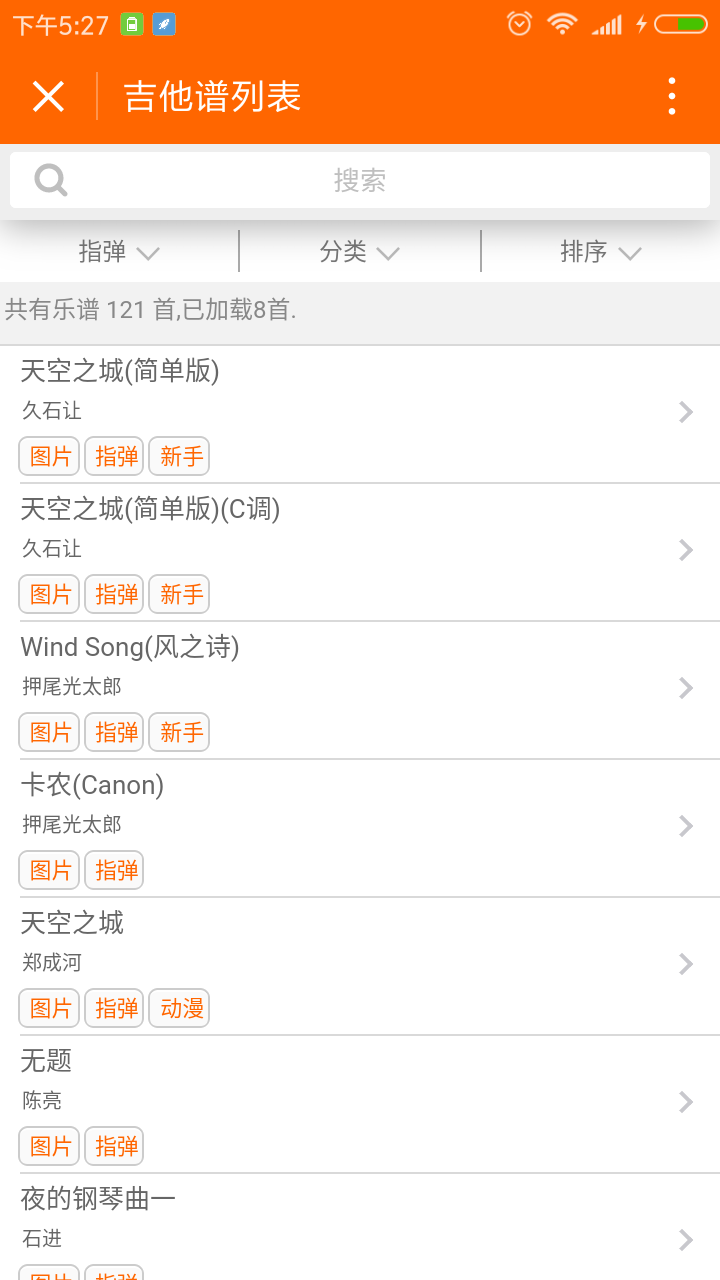Open the three-dot overflow menu
Image resolution: width=720 pixels, height=1280 pixels.
click(672, 96)
